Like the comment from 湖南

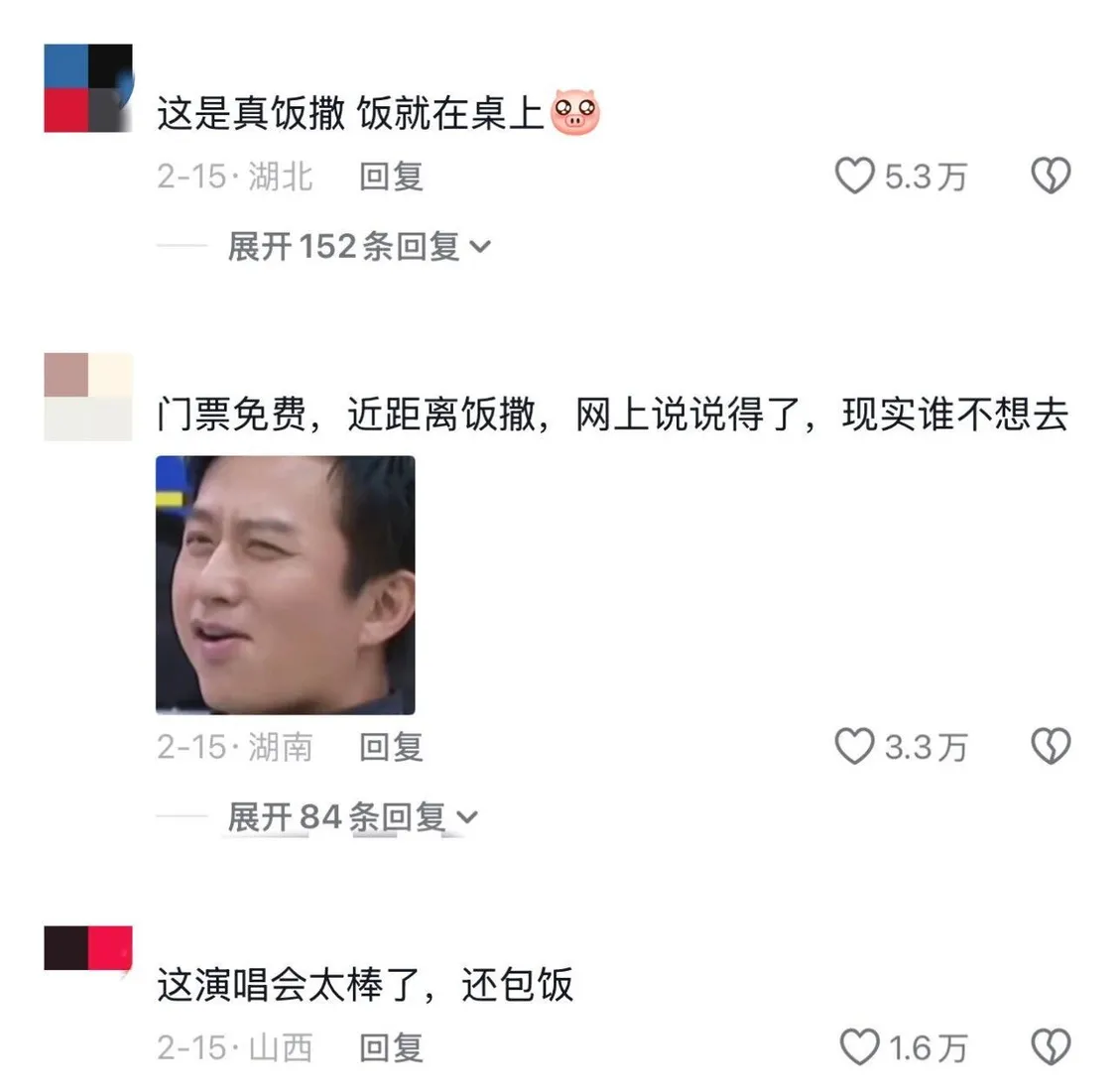click(x=854, y=747)
